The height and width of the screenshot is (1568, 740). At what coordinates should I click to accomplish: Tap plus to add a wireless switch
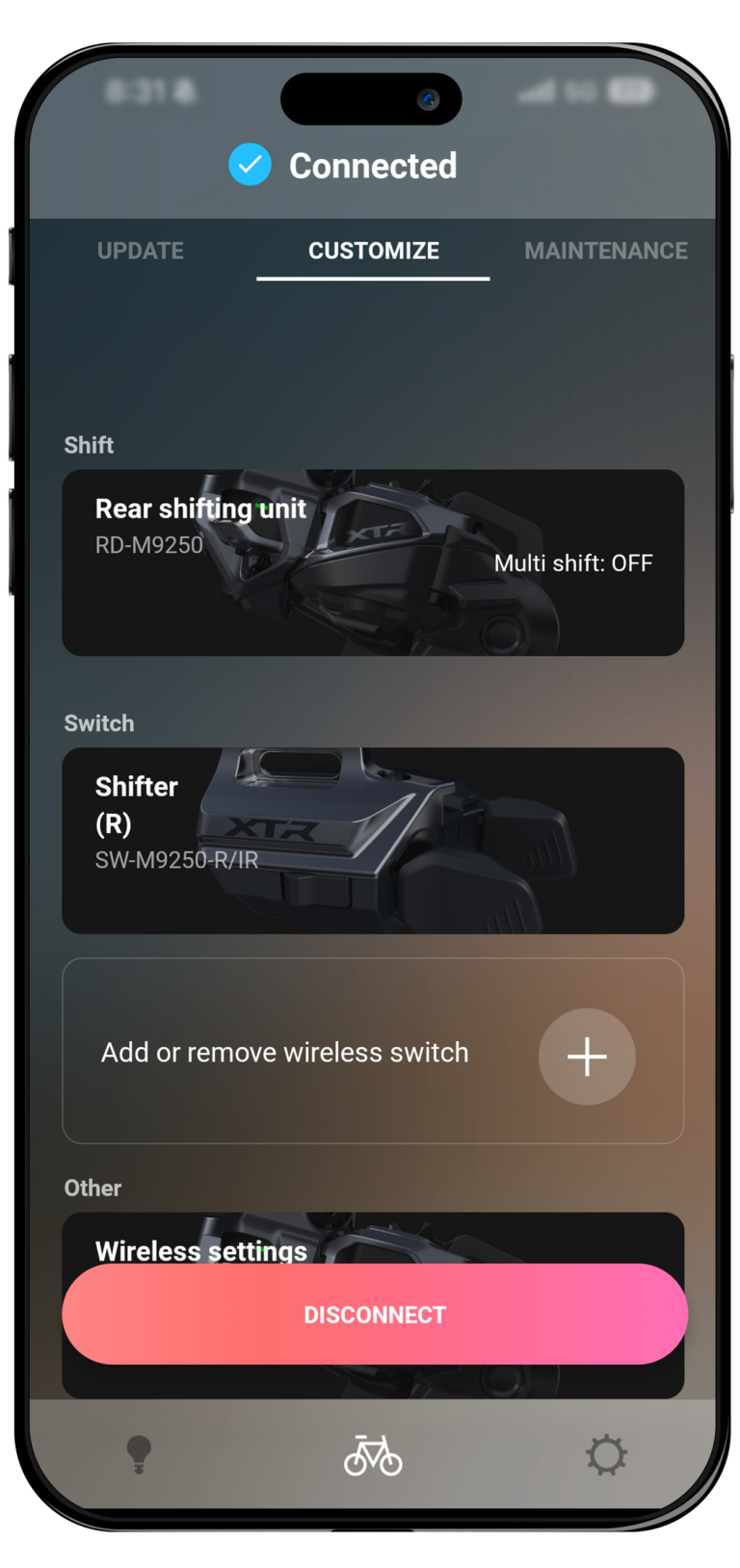coord(586,1057)
